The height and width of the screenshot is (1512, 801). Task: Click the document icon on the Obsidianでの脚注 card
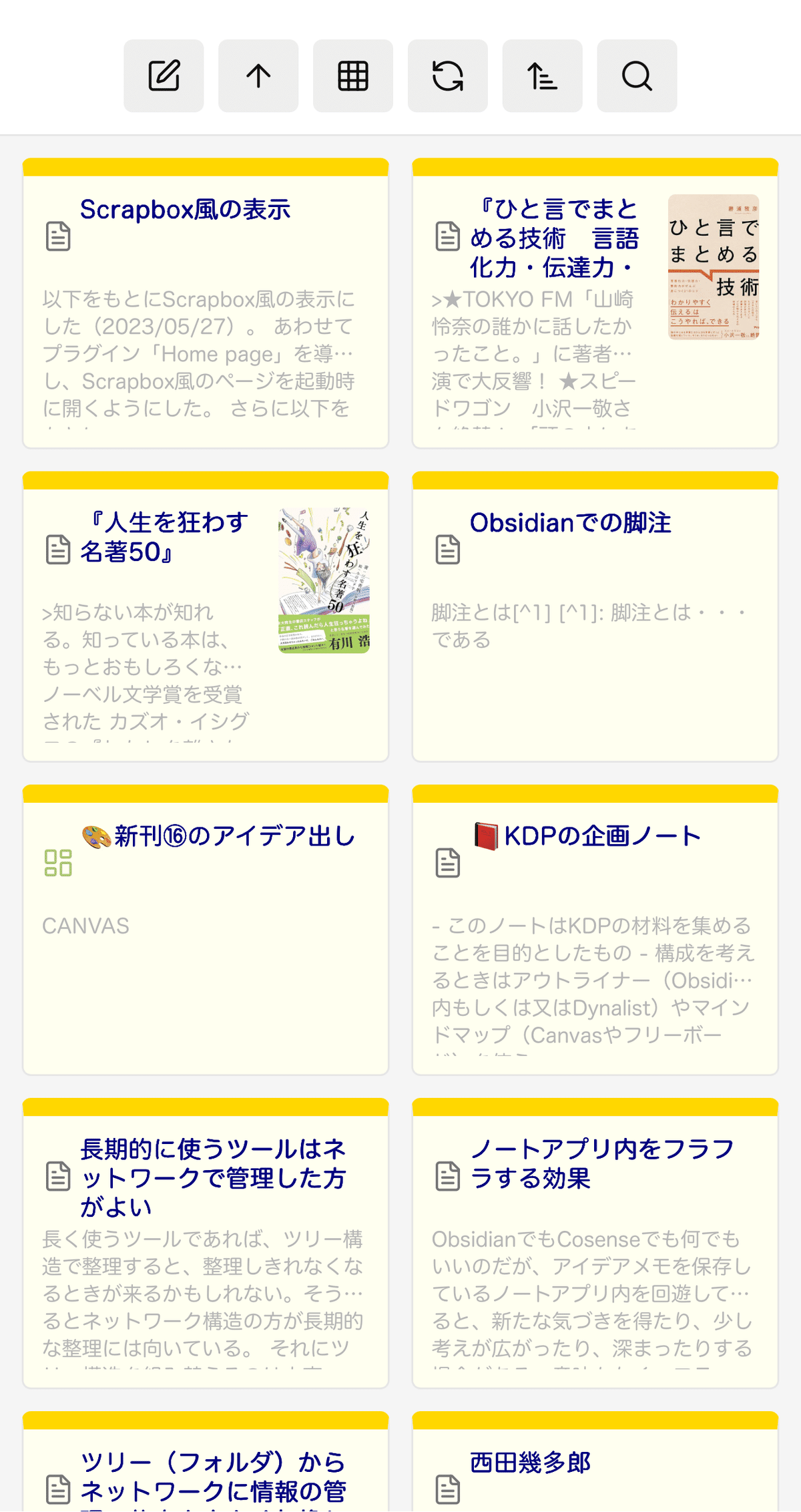click(x=447, y=550)
